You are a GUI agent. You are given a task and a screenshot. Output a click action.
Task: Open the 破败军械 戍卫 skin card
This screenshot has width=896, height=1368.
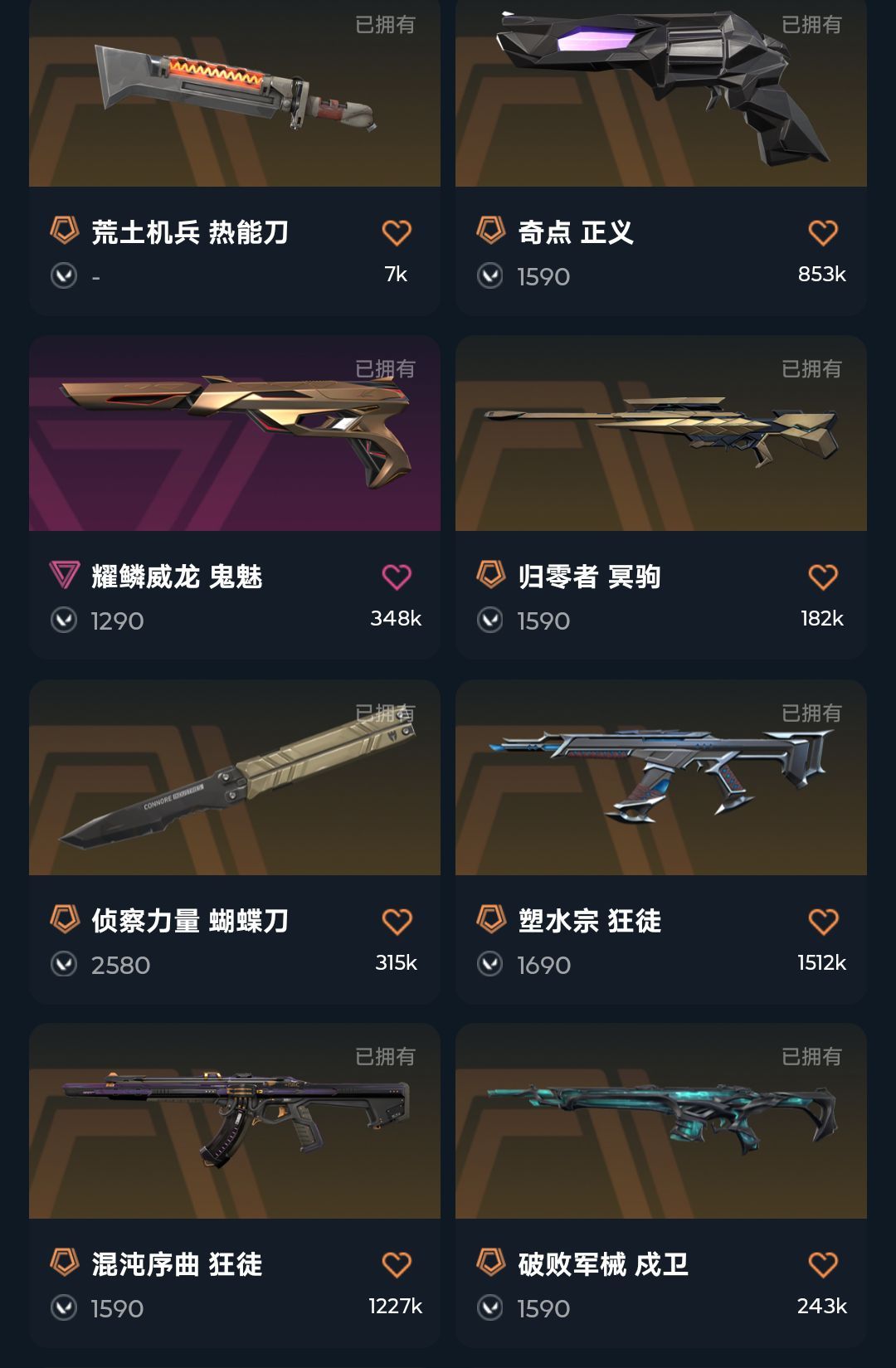pos(661,1185)
